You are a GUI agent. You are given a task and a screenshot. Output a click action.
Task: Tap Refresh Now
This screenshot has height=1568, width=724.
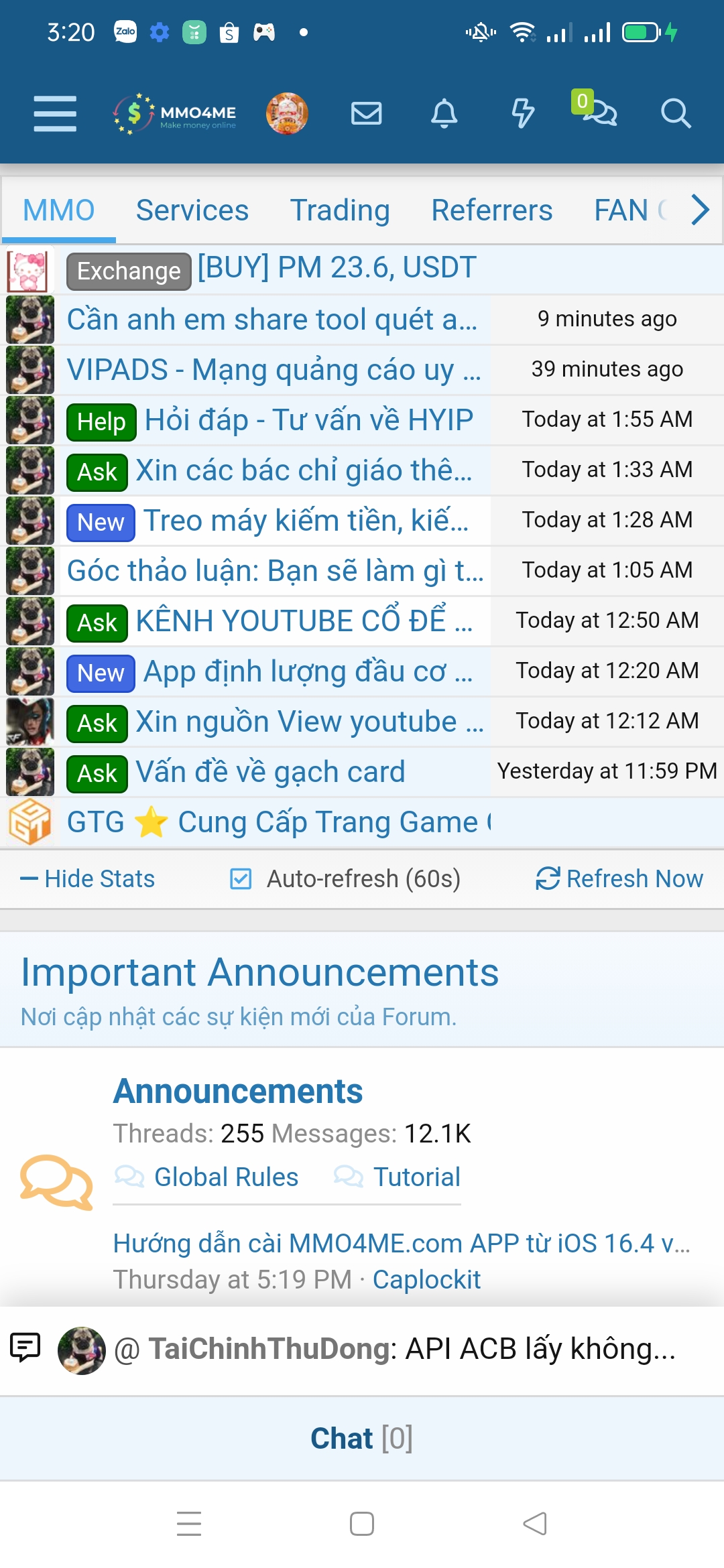click(619, 878)
